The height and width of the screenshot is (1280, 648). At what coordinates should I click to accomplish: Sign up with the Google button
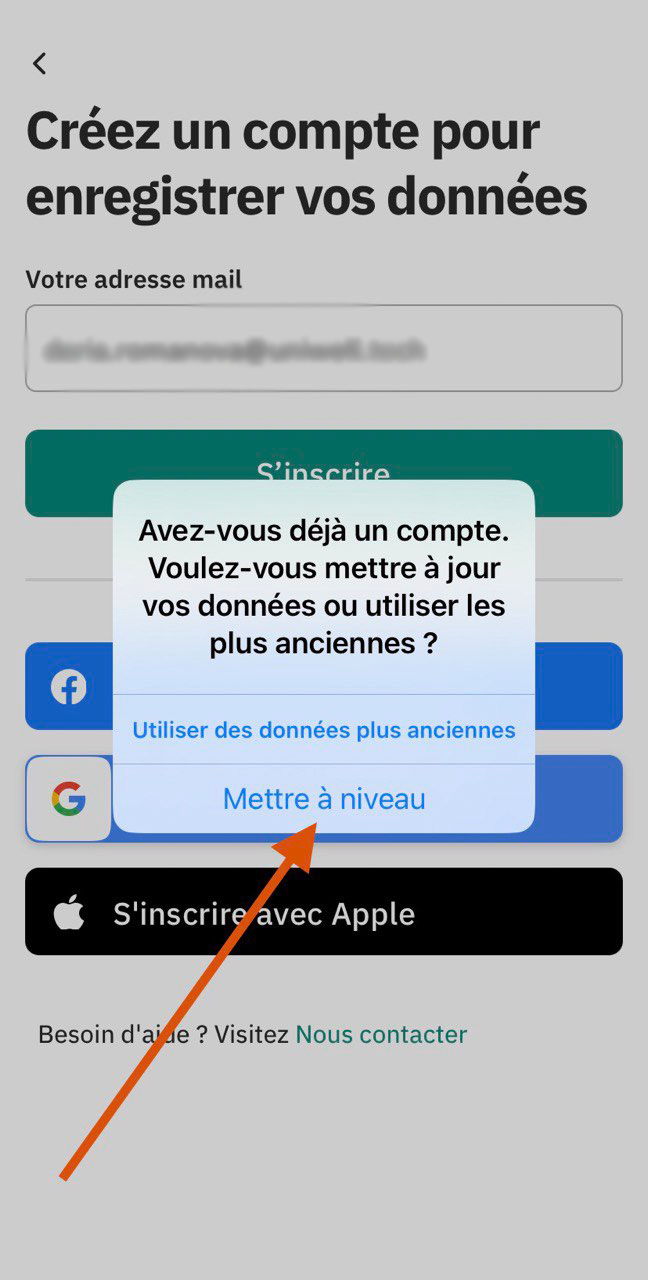[x=68, y=799]
